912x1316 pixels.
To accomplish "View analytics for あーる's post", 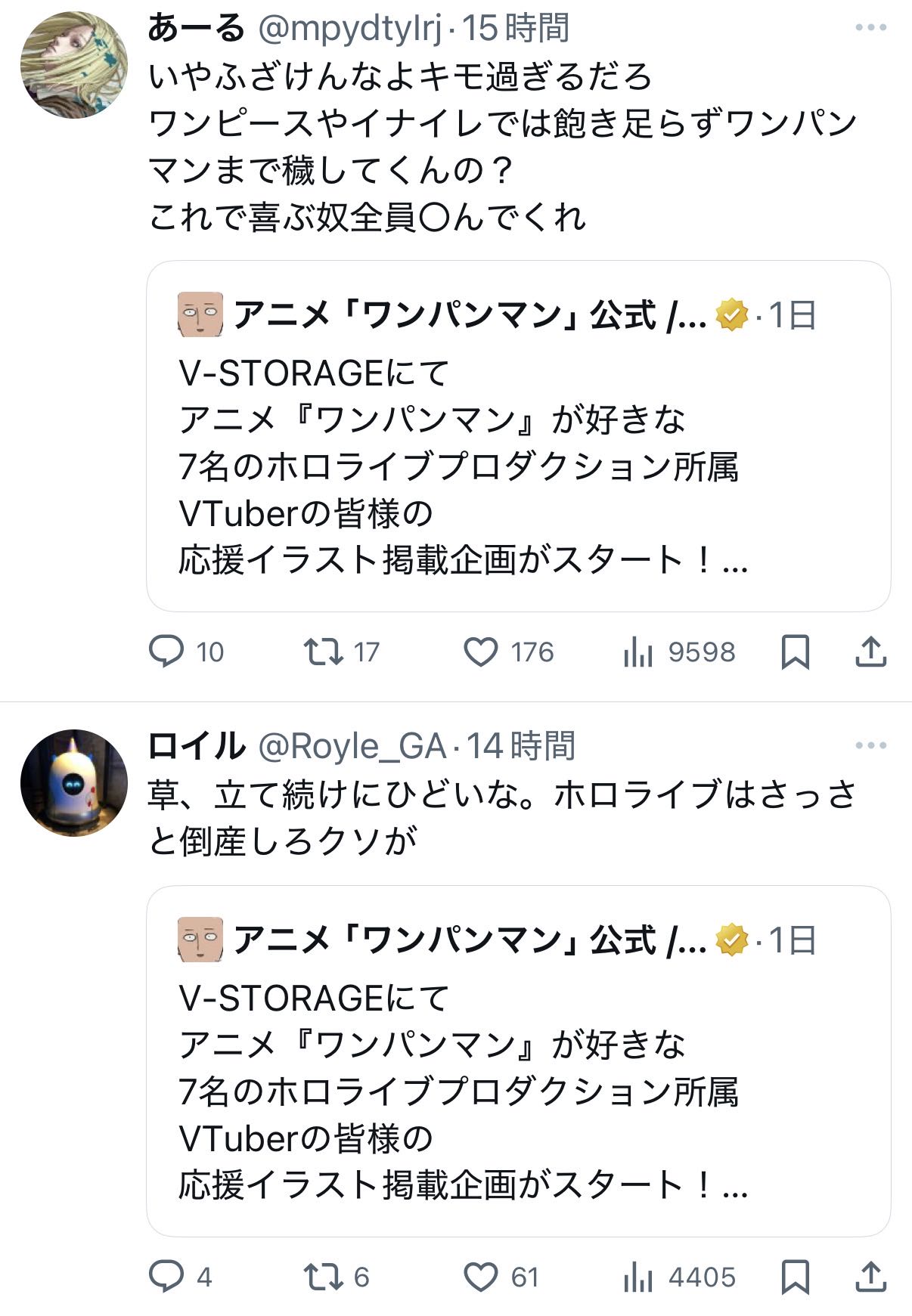I will (638, 652).
